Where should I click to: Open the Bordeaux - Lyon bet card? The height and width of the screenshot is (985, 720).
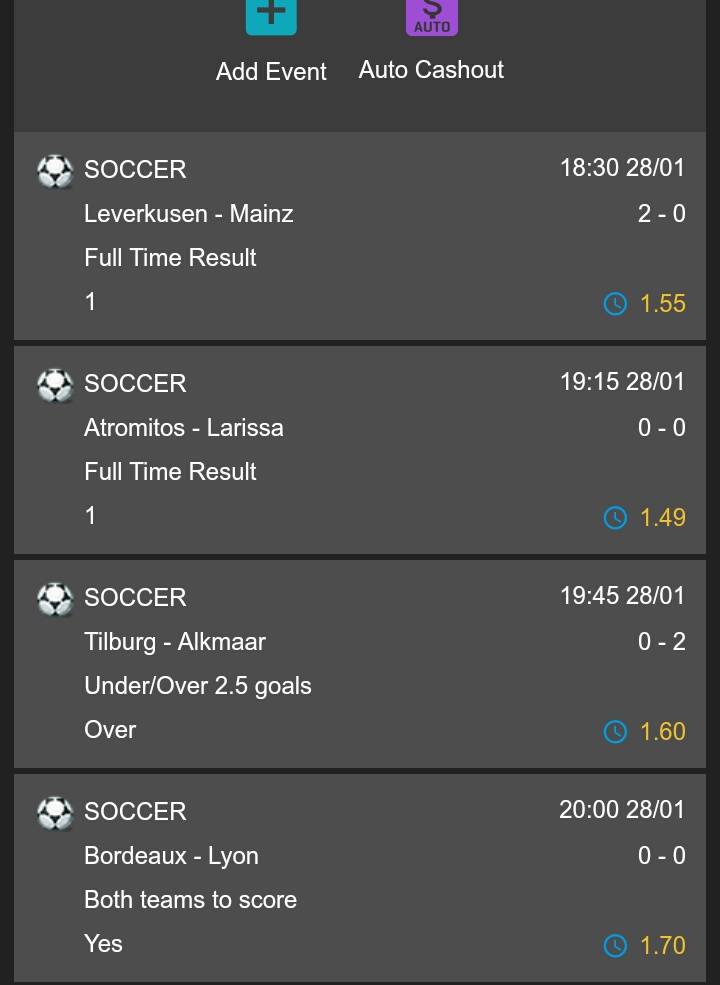click(x=360, y=878)
